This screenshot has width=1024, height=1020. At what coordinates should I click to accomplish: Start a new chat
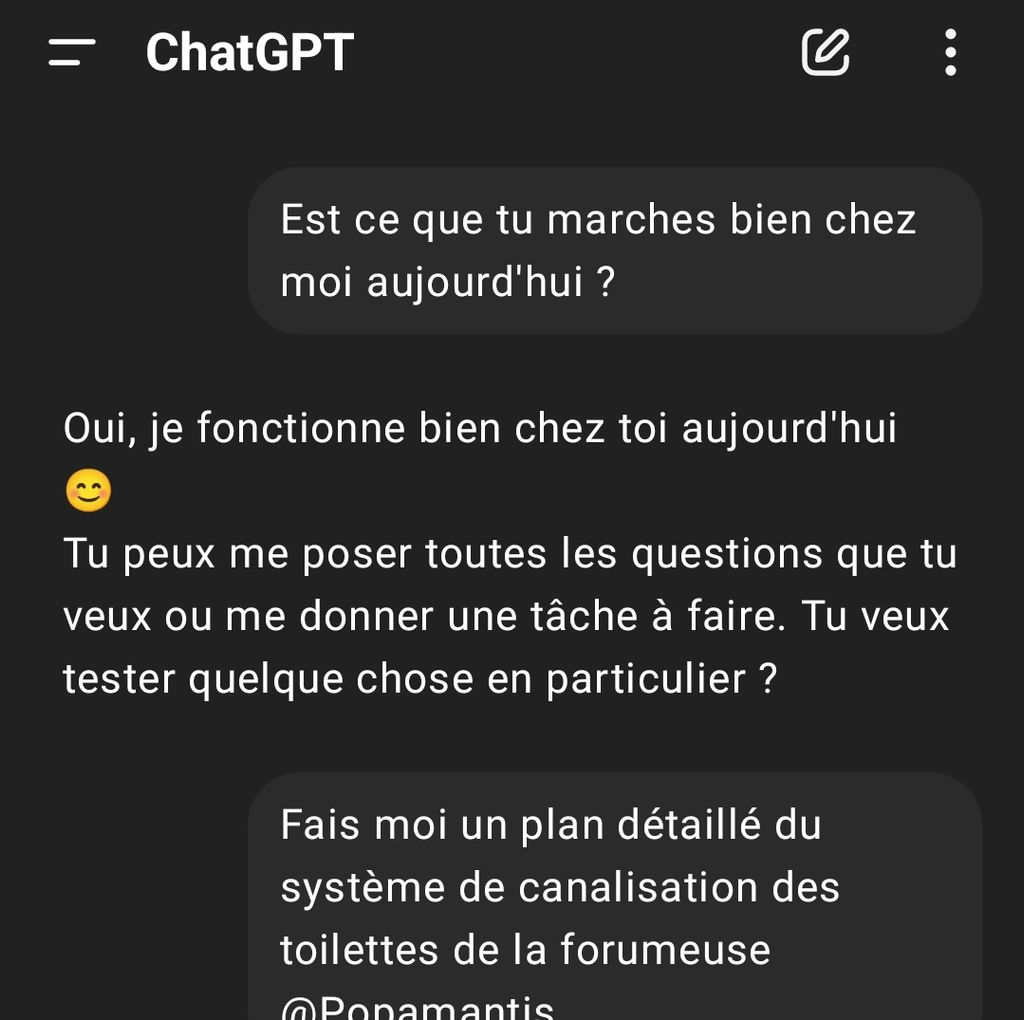tap(826, 52)
